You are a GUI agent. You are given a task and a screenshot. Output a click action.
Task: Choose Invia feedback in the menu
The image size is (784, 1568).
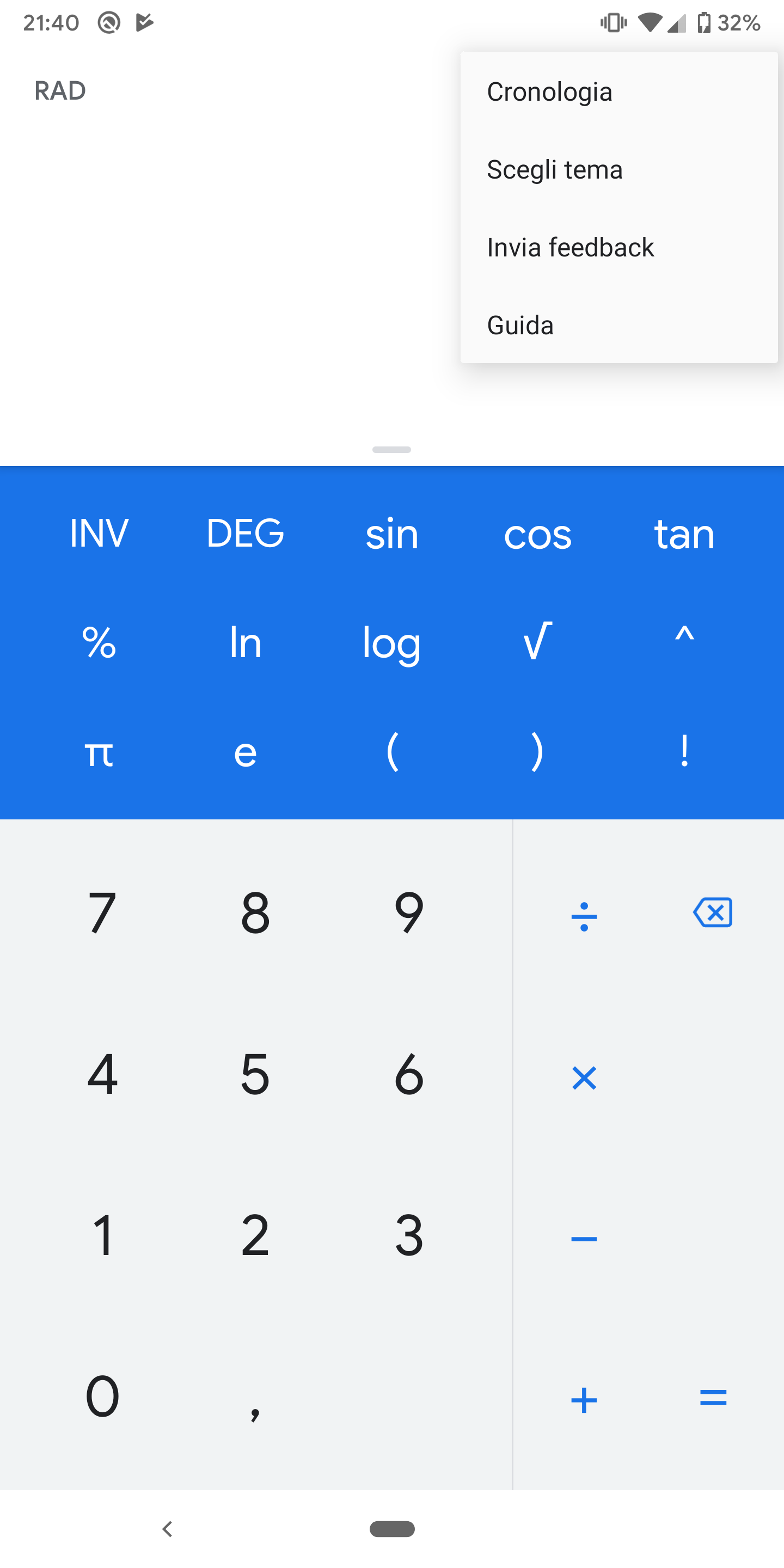pos(619,248)
